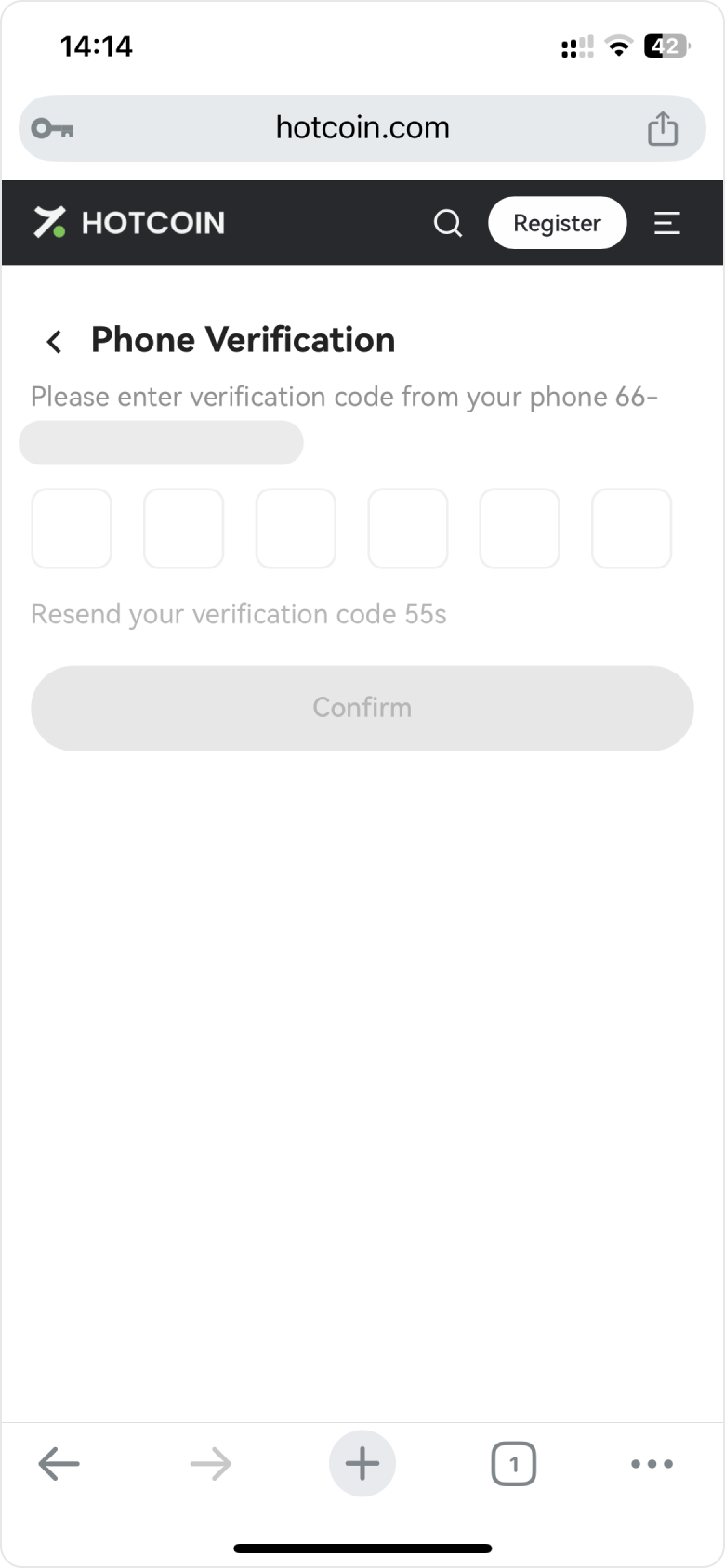This screenshot has height=1568, width=725.
Task: Open the Hotcoin search icon
Action: pos(448,223)
